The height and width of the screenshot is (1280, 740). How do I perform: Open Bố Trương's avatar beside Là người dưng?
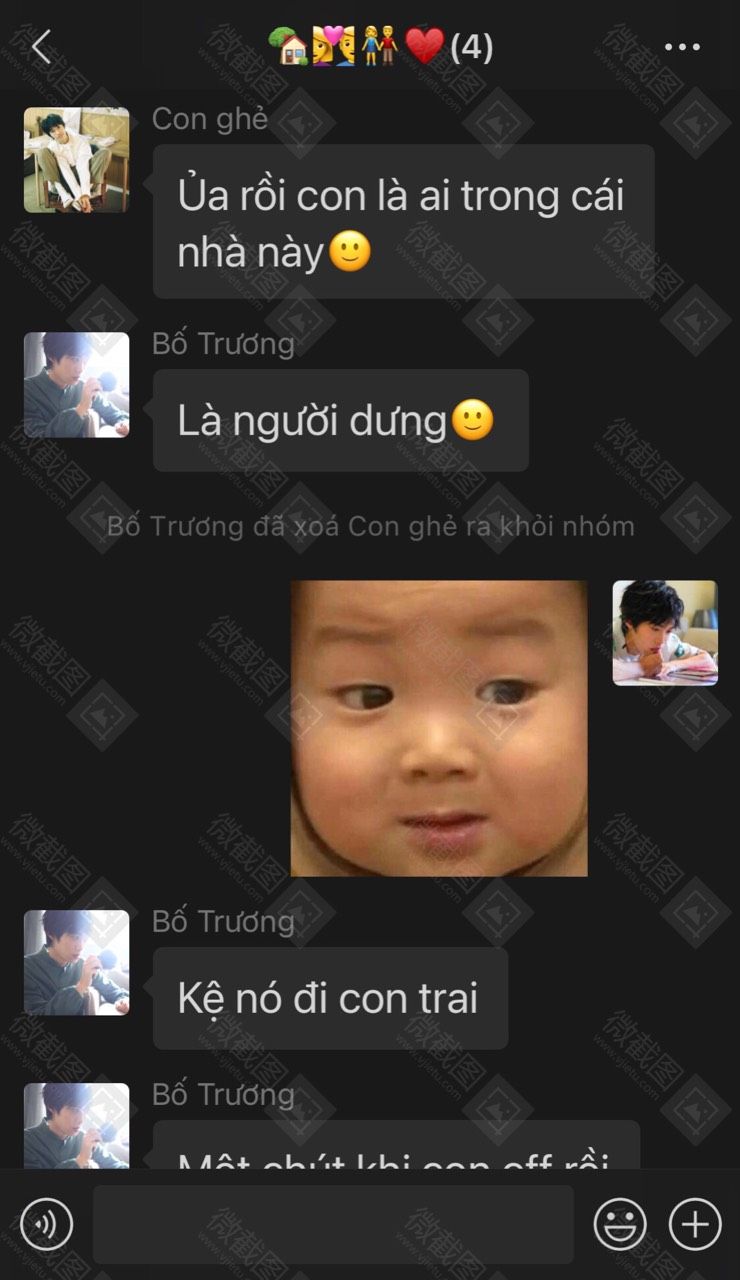(x=76, y=385)
